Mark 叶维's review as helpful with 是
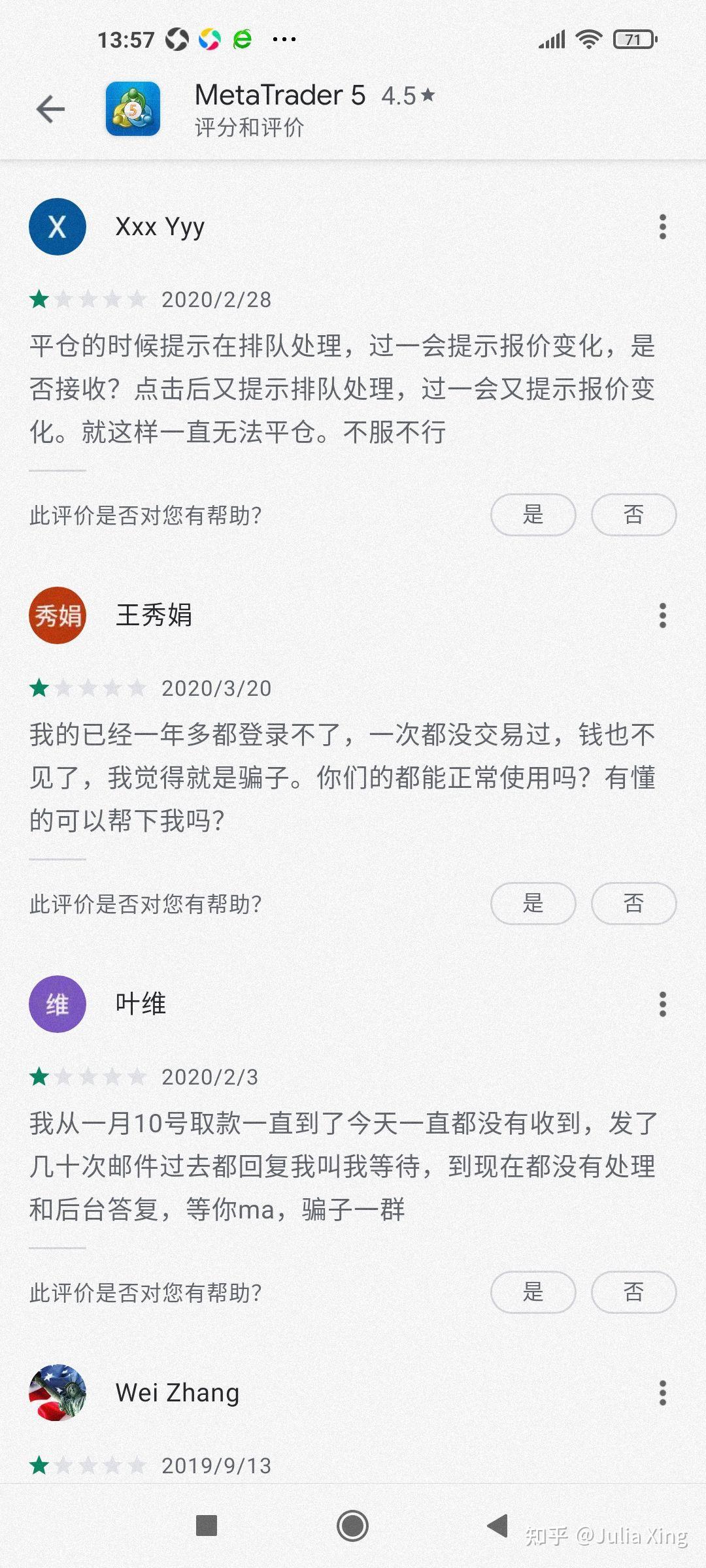The height and width of the screenshot is (1568, 706). 533,1292
